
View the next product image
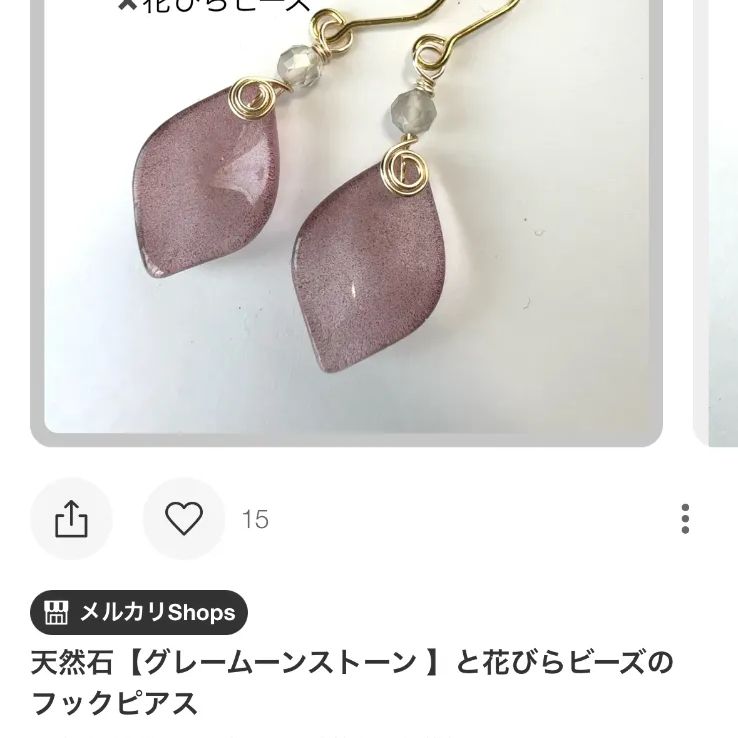point(716,220)
